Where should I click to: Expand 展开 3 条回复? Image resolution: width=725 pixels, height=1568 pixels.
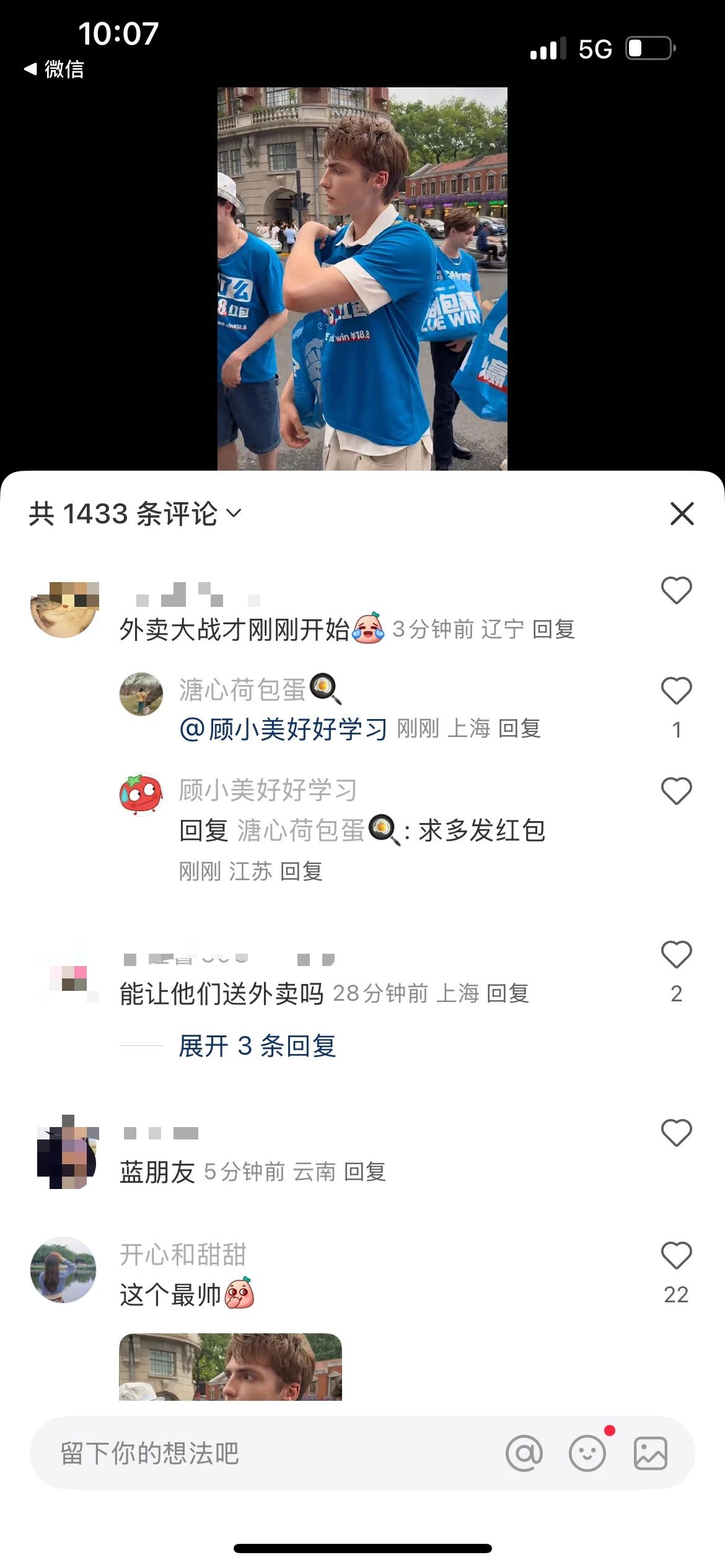[x=257, y=1046]
